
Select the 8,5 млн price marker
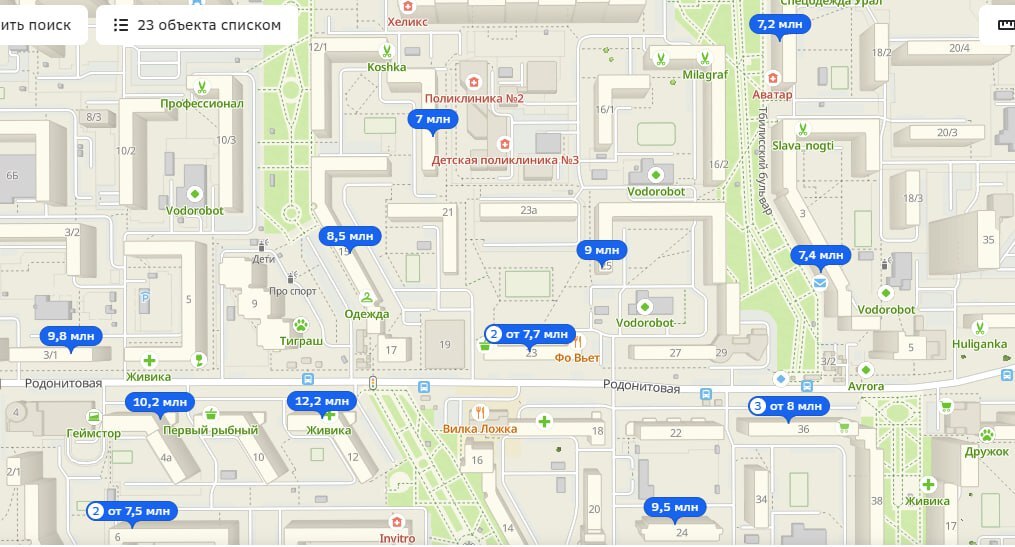[x=350, y=237]
